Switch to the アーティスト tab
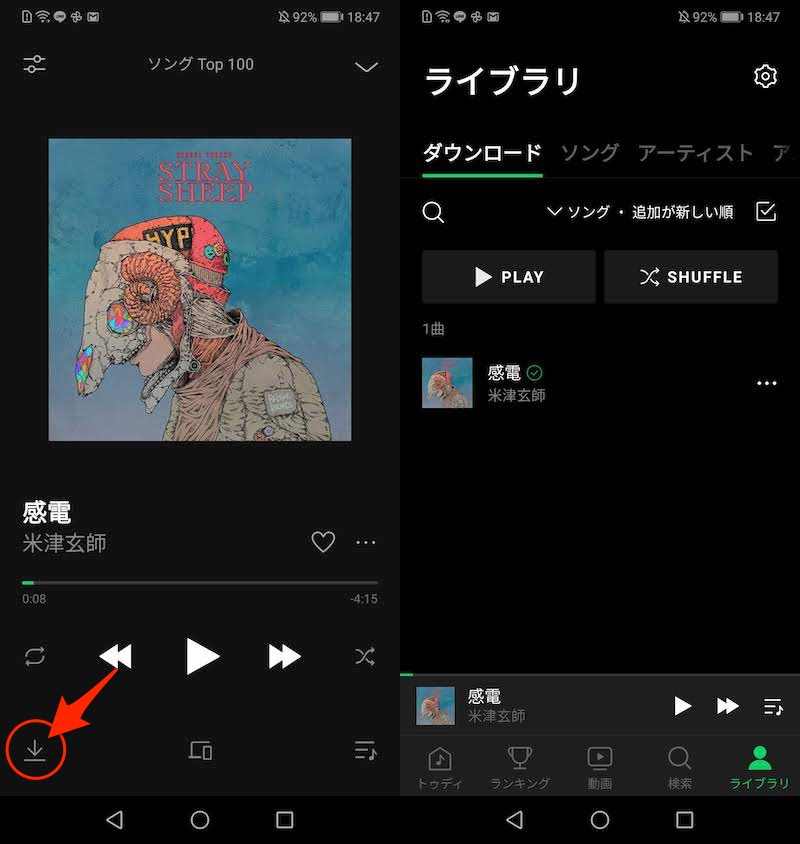Image resolution: width=800 pixels, height=844 pixels. [695, 153]
